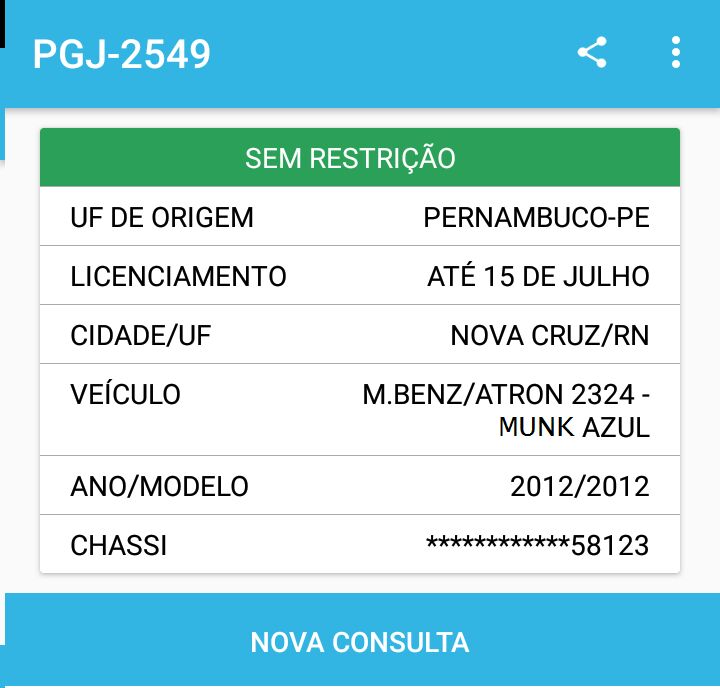
Task: Open the overflow menu
Action: pyautogui.click(x=676, y=52)
